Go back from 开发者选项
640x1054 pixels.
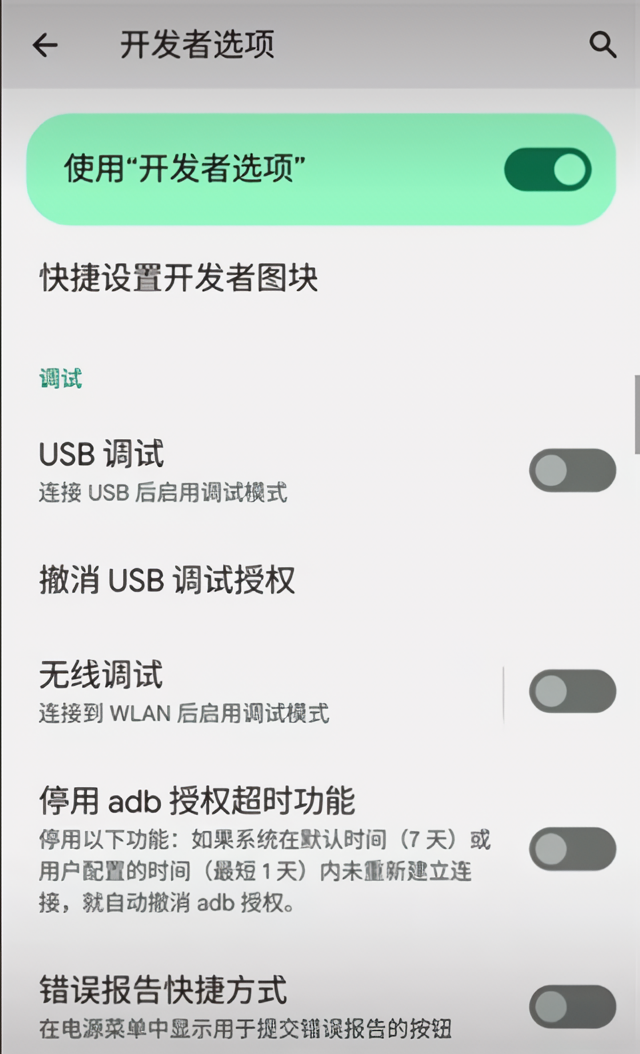pos(45,45)
